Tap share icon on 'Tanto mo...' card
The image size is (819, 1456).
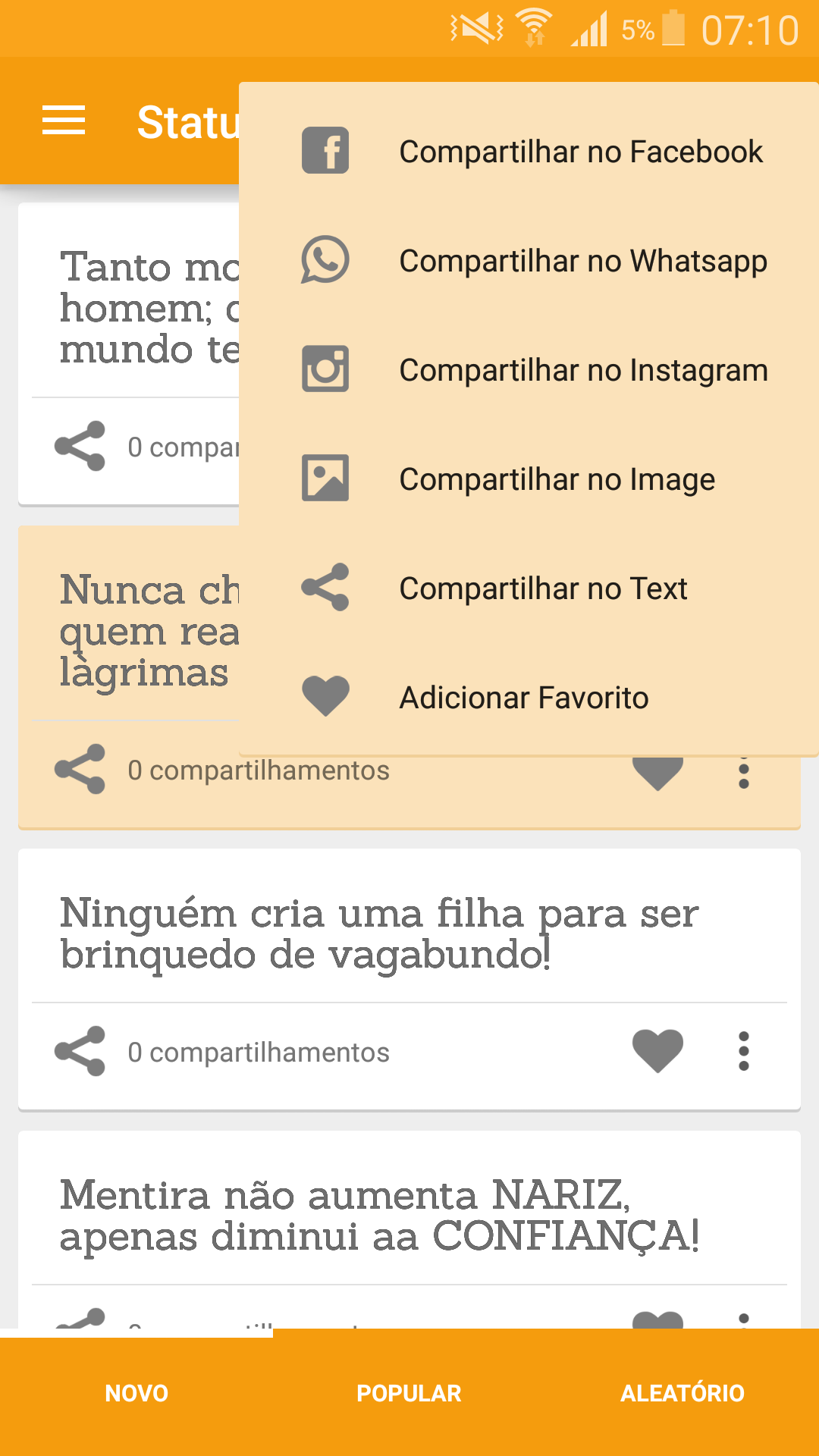click(80, 446)
